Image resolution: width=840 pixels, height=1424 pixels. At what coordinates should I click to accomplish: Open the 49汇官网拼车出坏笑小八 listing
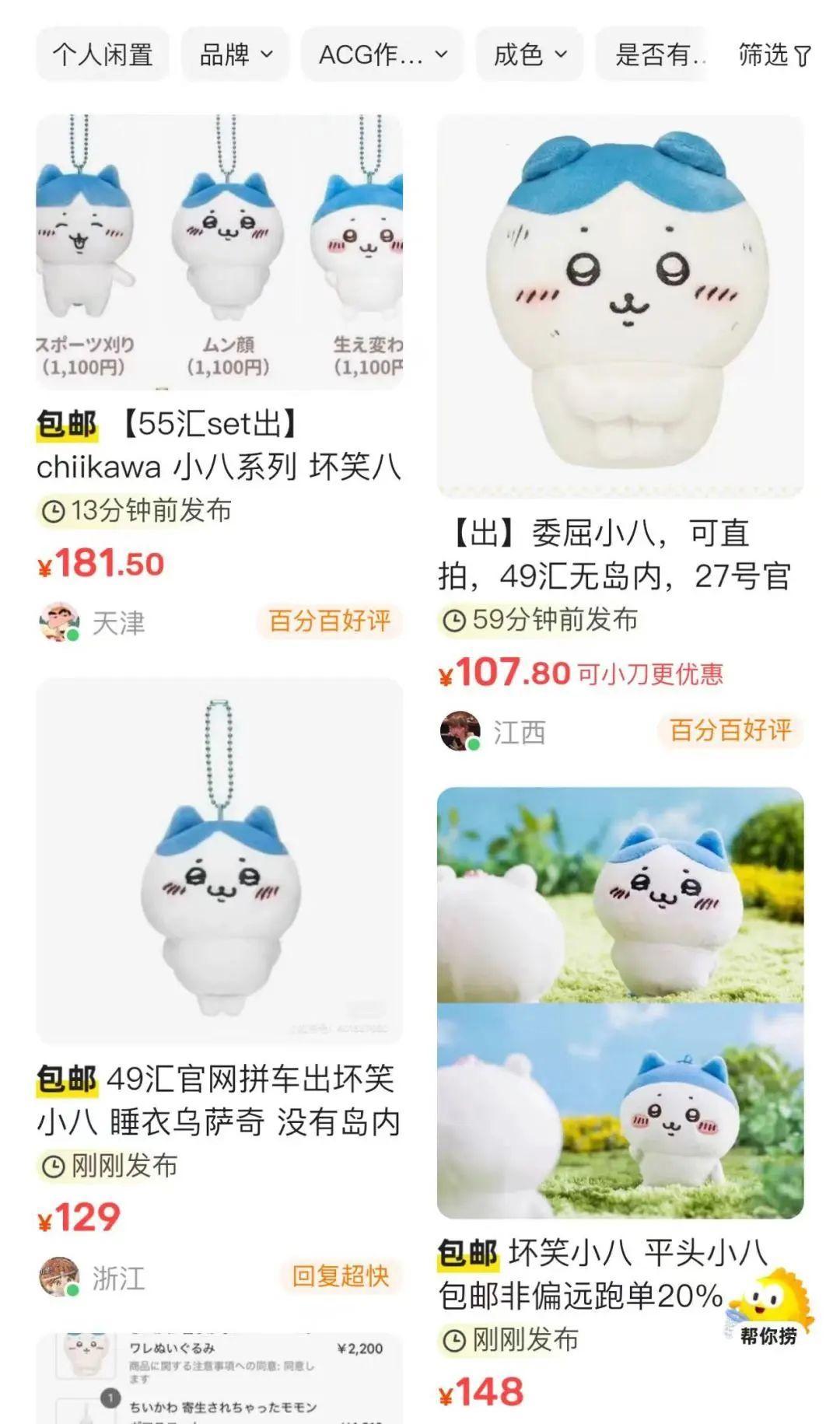(219, 861)
